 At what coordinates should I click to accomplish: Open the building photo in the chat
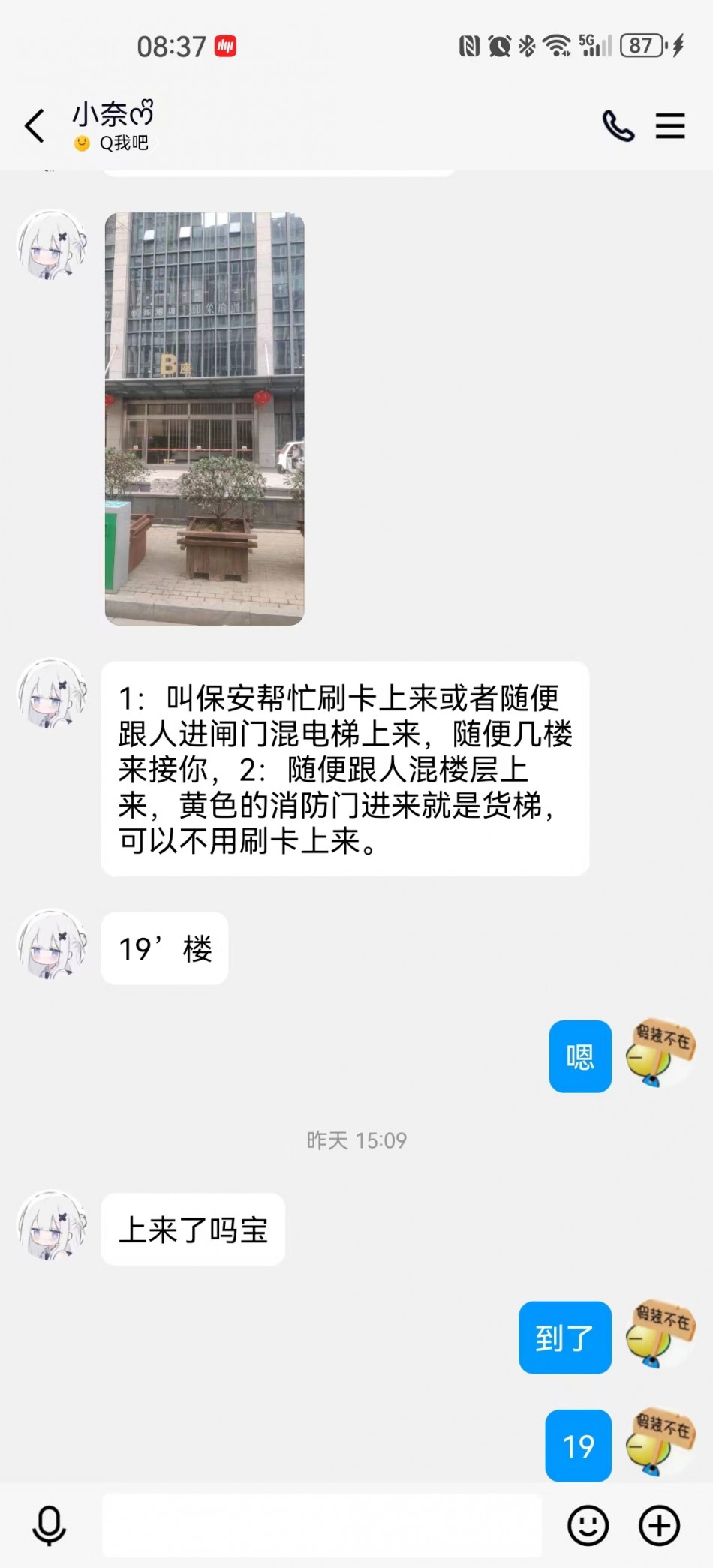click(x=204, y=418)
